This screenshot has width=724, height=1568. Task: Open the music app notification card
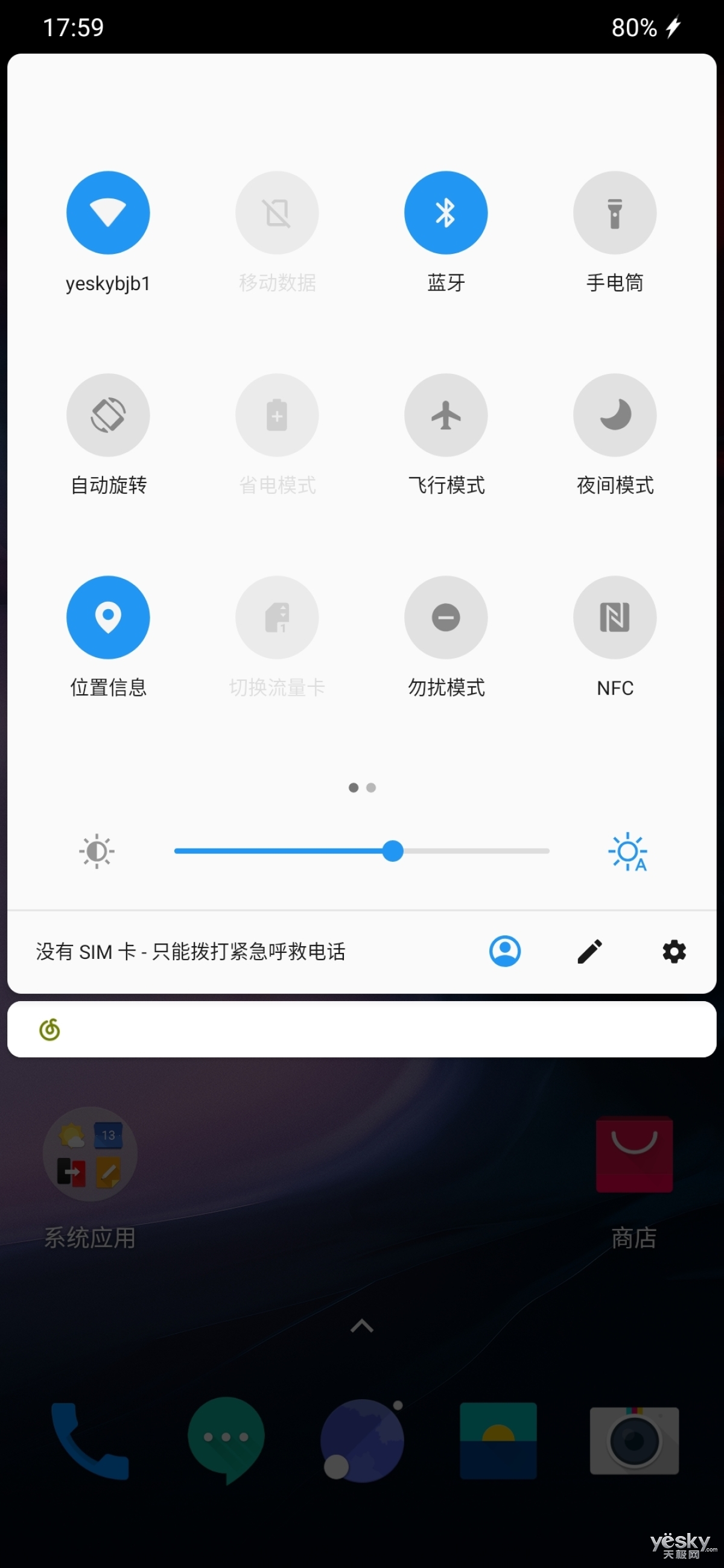tap(361, 1029)
